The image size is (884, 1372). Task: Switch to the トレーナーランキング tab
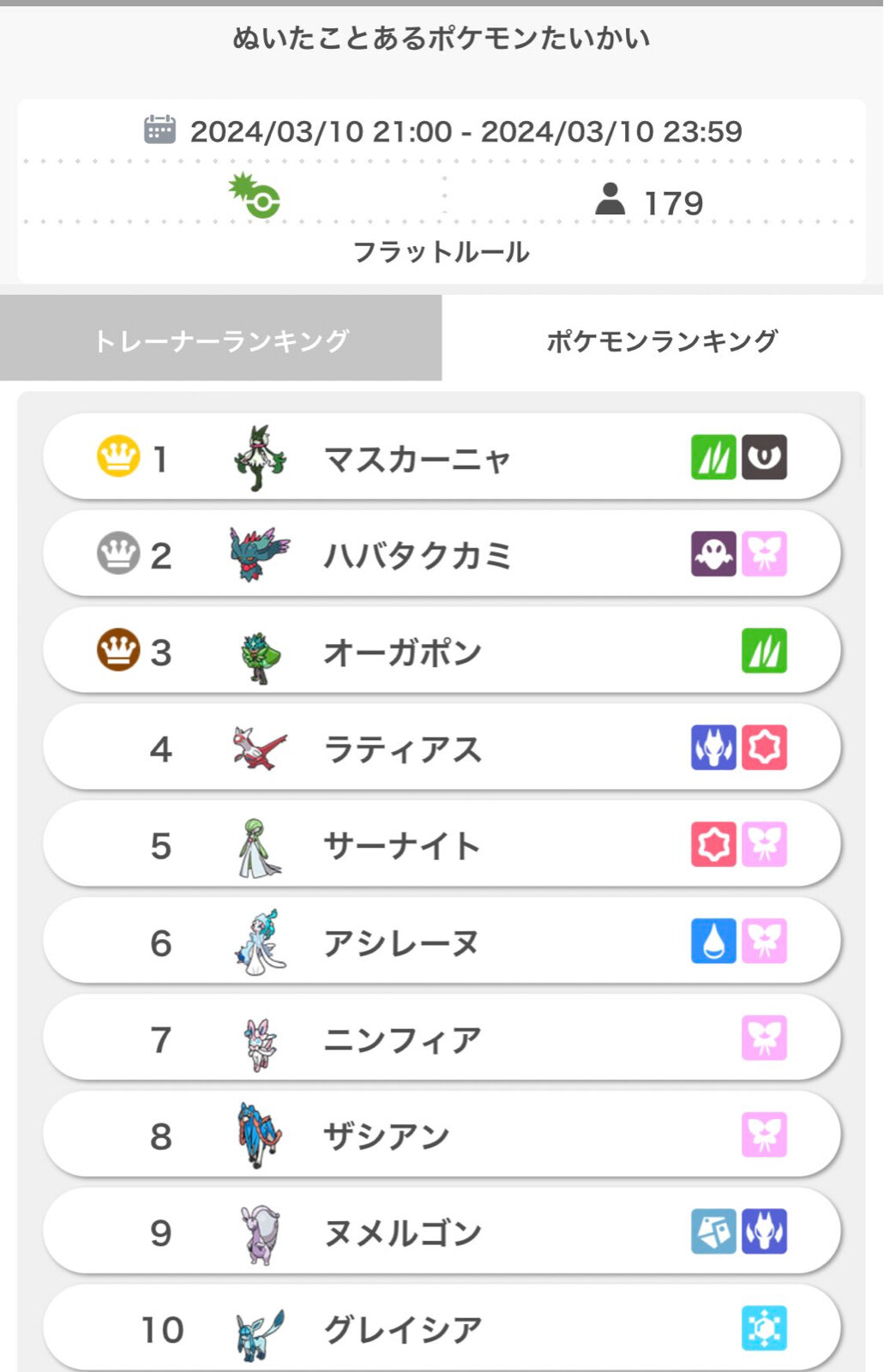(221, 340)
